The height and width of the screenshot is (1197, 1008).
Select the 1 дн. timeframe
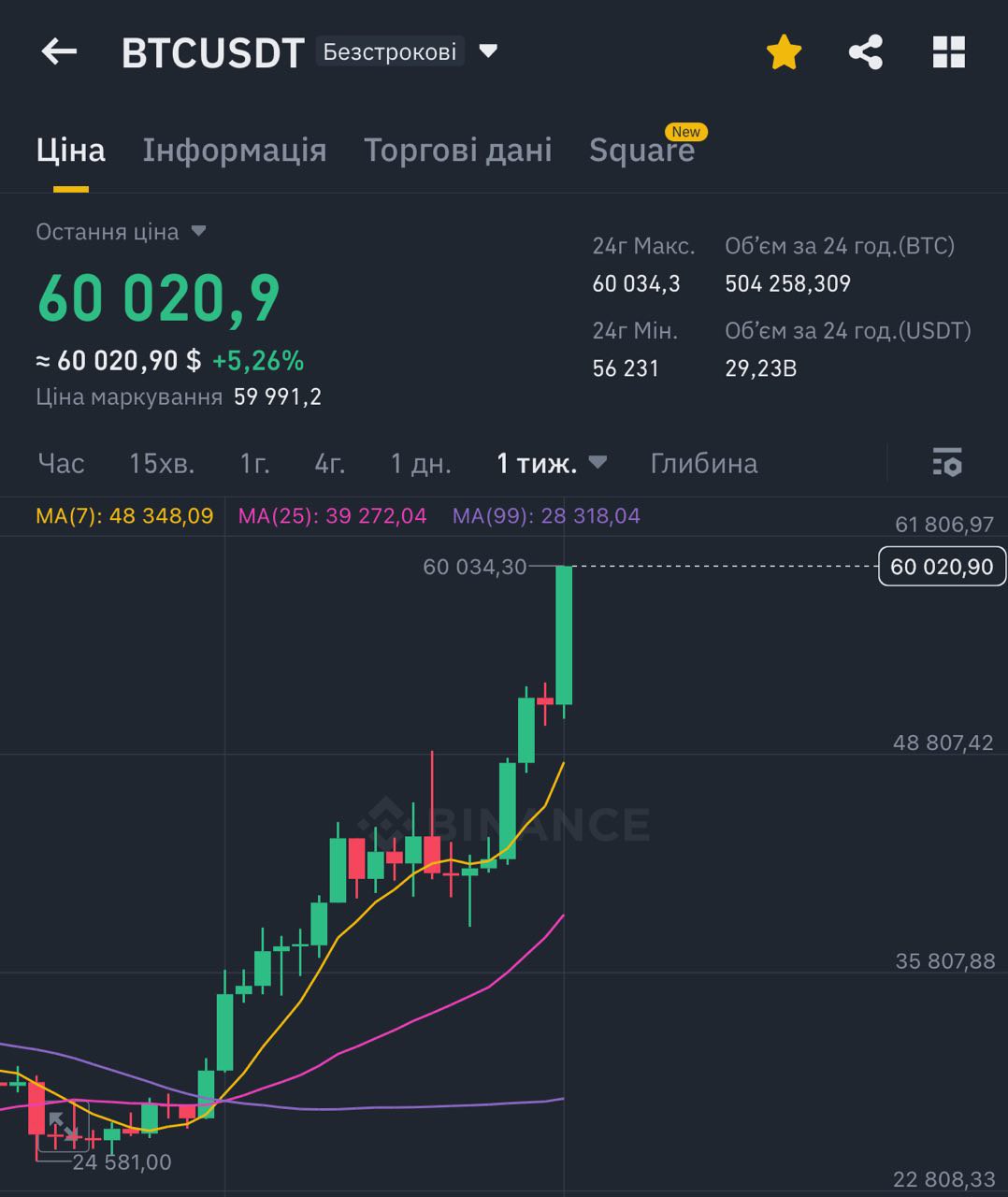coord(421,463)
